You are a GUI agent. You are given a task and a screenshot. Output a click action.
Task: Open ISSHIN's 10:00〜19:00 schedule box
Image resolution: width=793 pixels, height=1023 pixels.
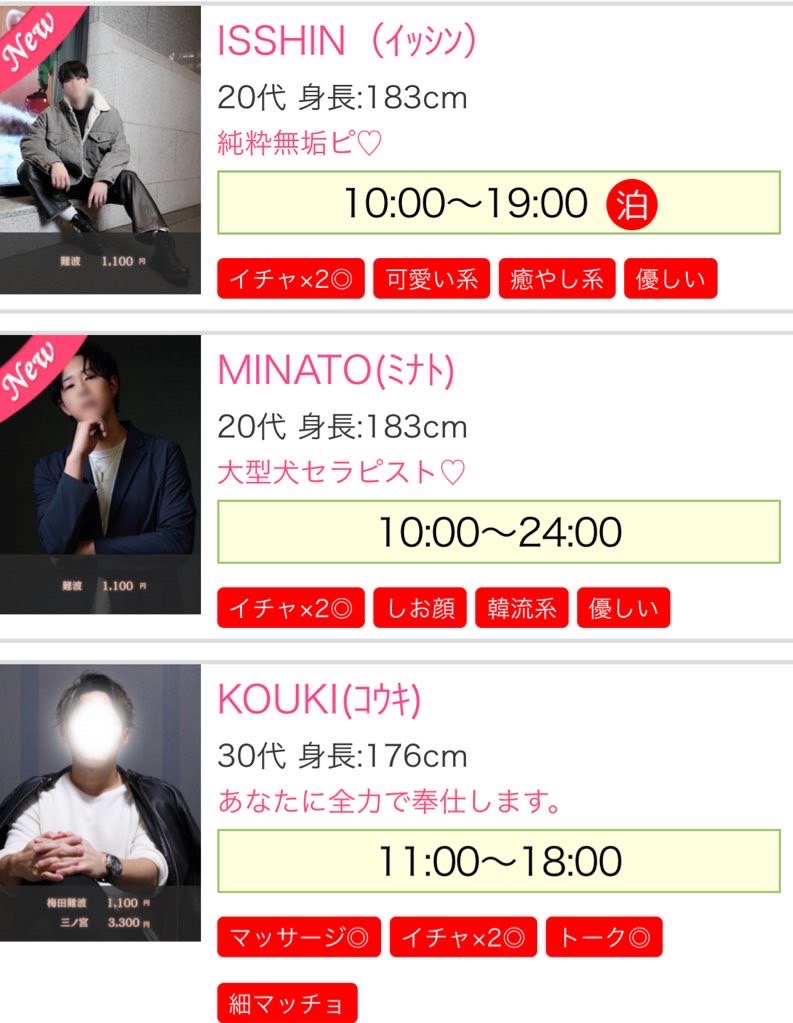pyautogui.click(x=498, y=203)
